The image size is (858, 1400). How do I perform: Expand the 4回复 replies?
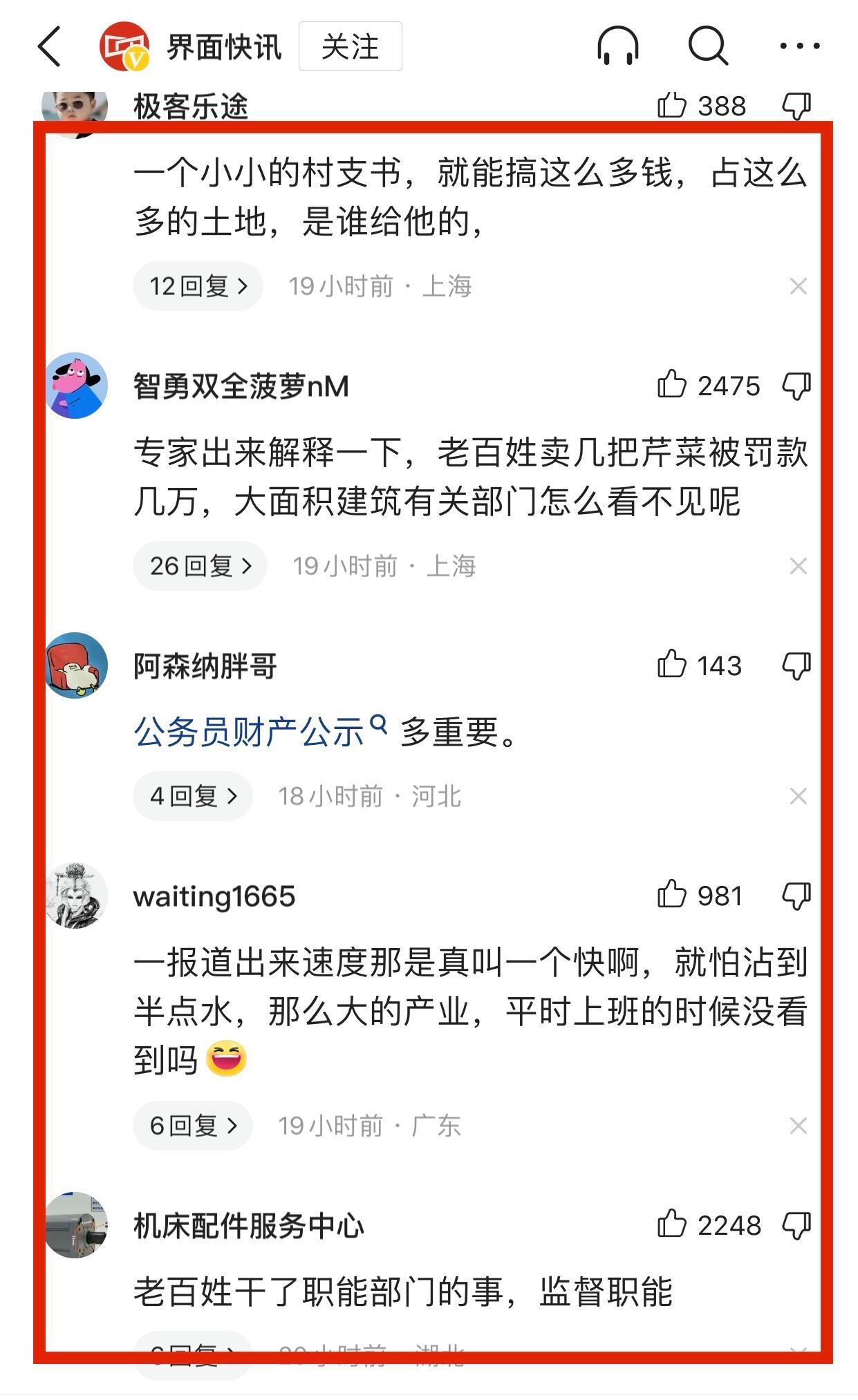tap(193, 796)
